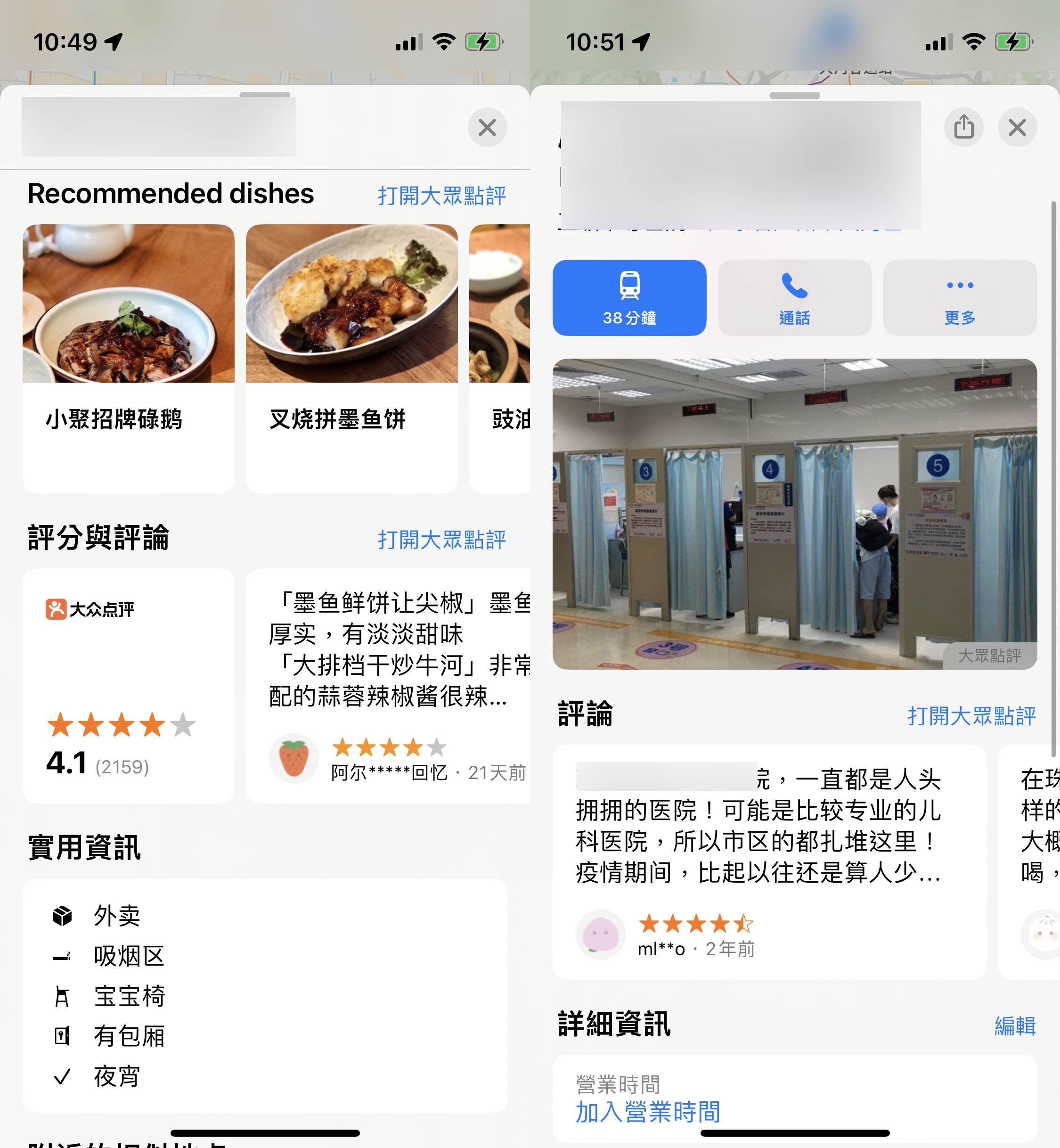Screen dimensions: 1060x1148
Task: Open 大眾點評 link beside Recommended dishes
Action: [441, 196]
